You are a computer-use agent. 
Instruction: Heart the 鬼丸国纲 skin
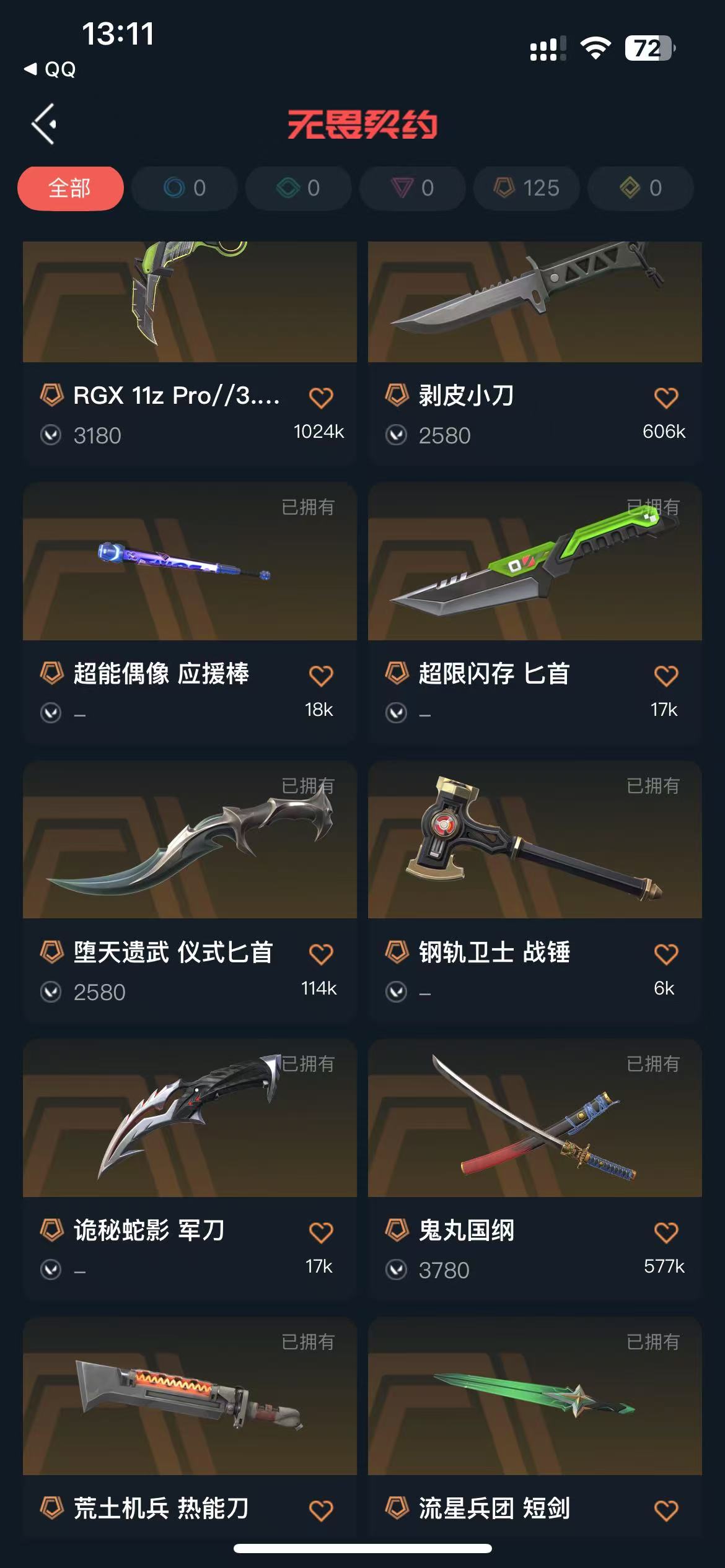[x=666, y=1232]
